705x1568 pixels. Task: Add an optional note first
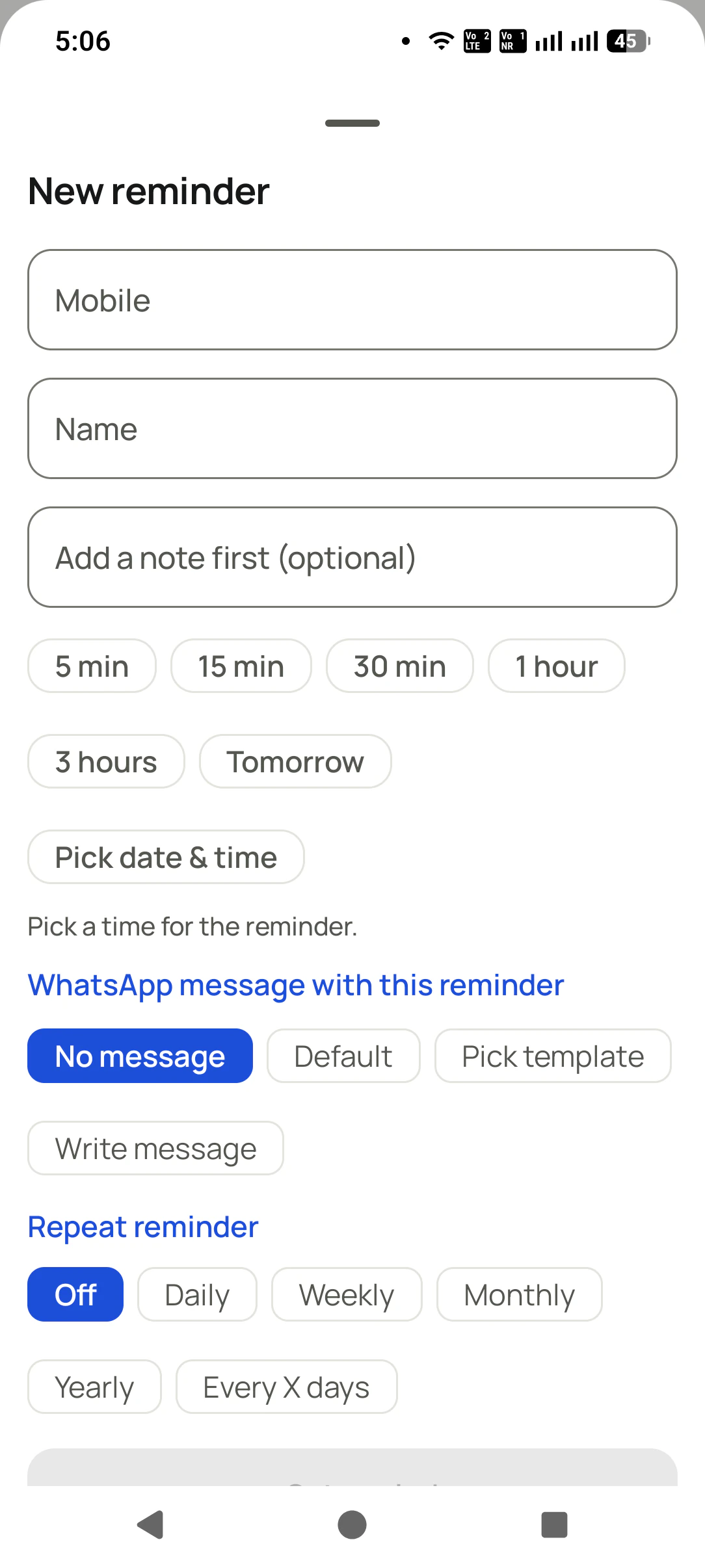click(x=352, y=557)
